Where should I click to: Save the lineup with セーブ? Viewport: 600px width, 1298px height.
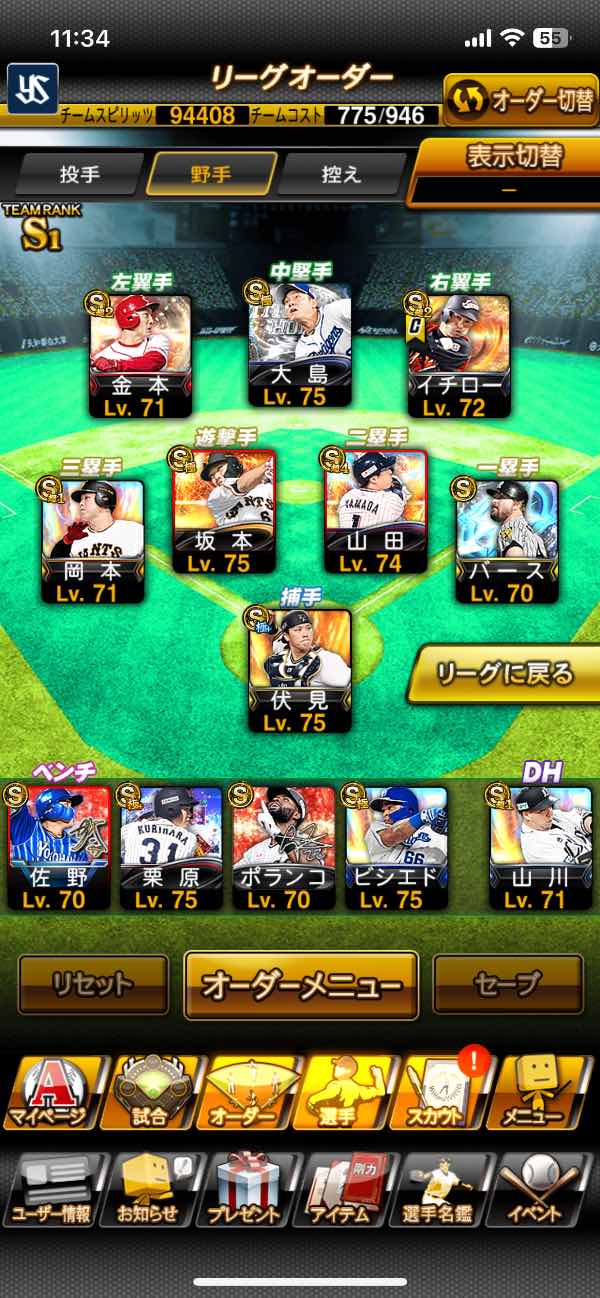click(507, 984)
